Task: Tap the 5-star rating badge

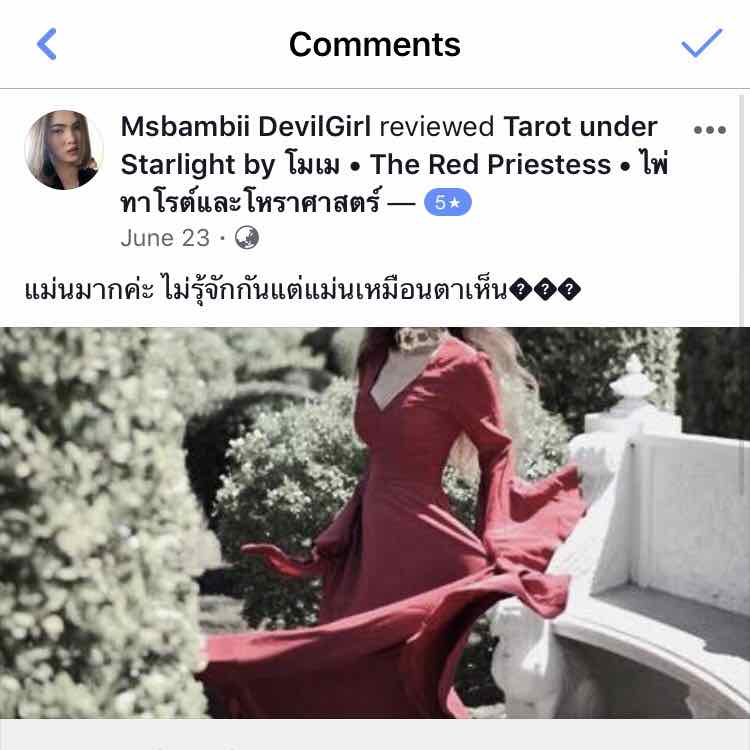Action: tap(447, 203)
